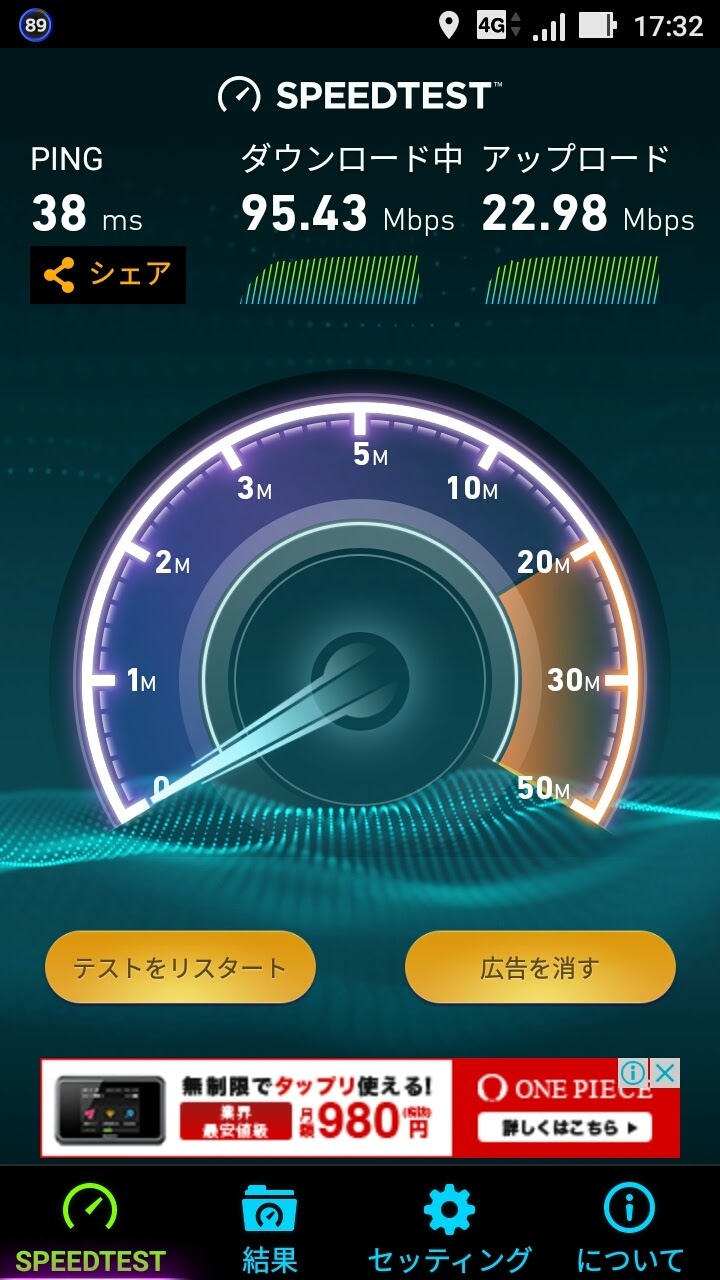
Task: Remove ads with 広告を消す button
Action: tap(540, 967)
